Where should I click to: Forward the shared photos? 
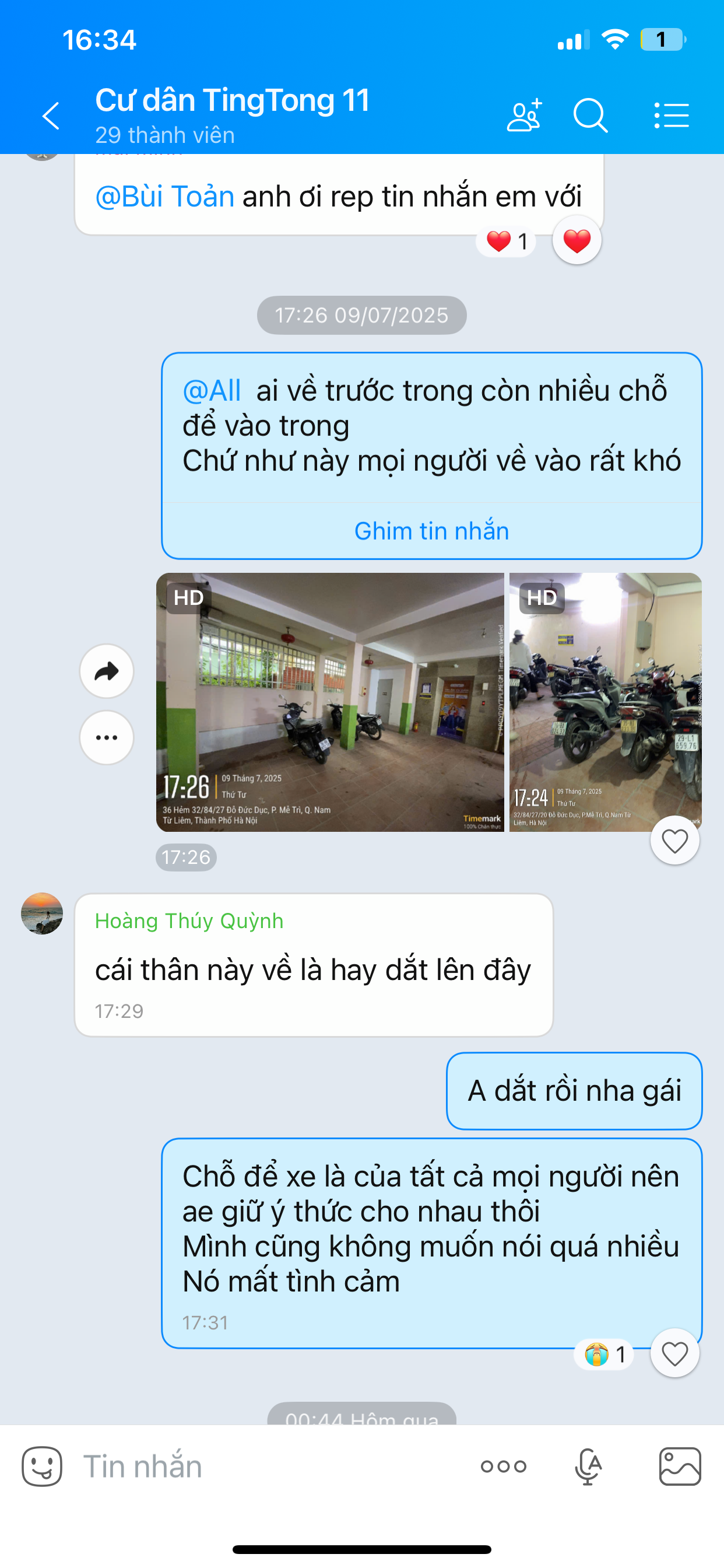[x=107, y=671]
